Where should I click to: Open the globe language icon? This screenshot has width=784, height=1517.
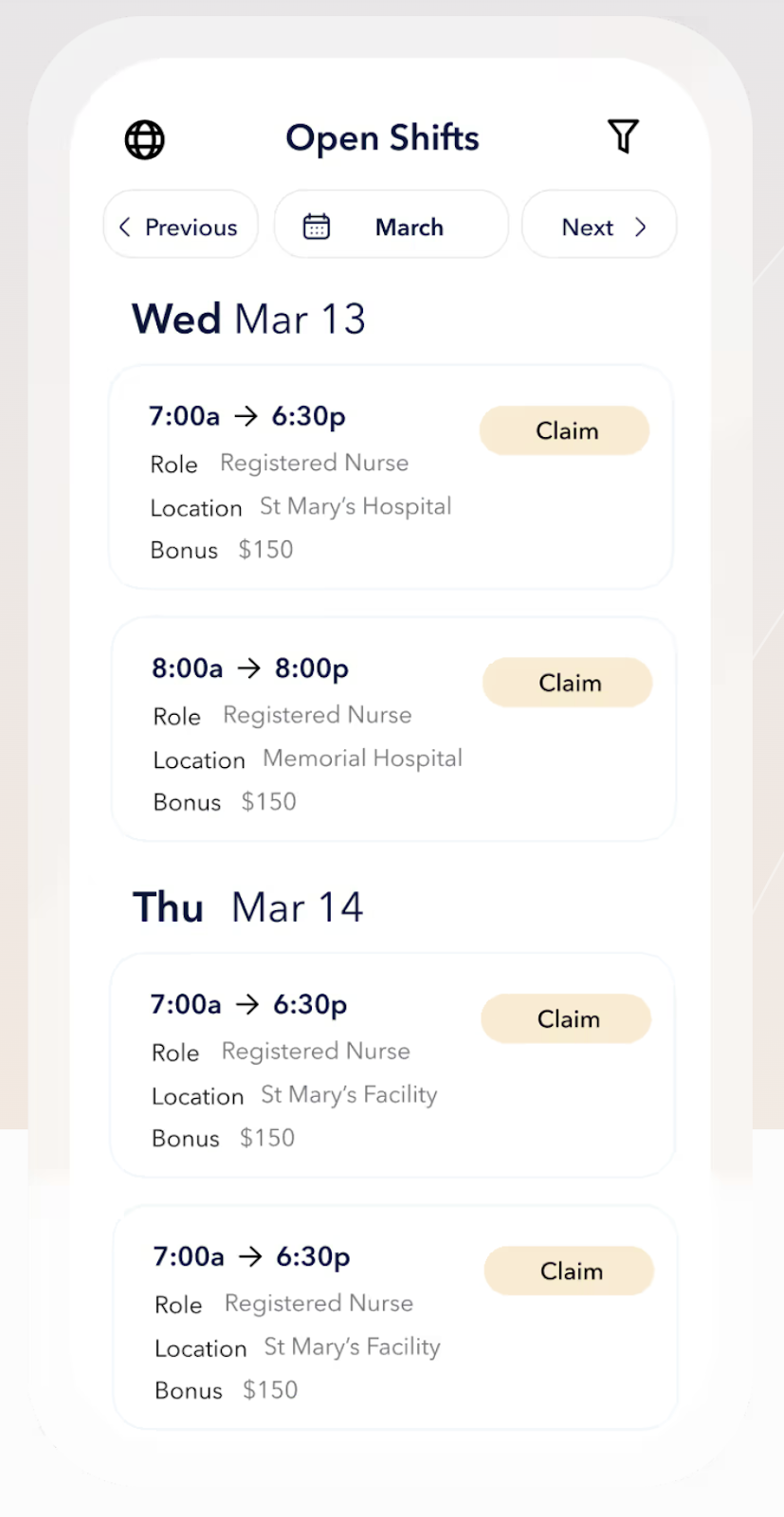tap(145, 139)
